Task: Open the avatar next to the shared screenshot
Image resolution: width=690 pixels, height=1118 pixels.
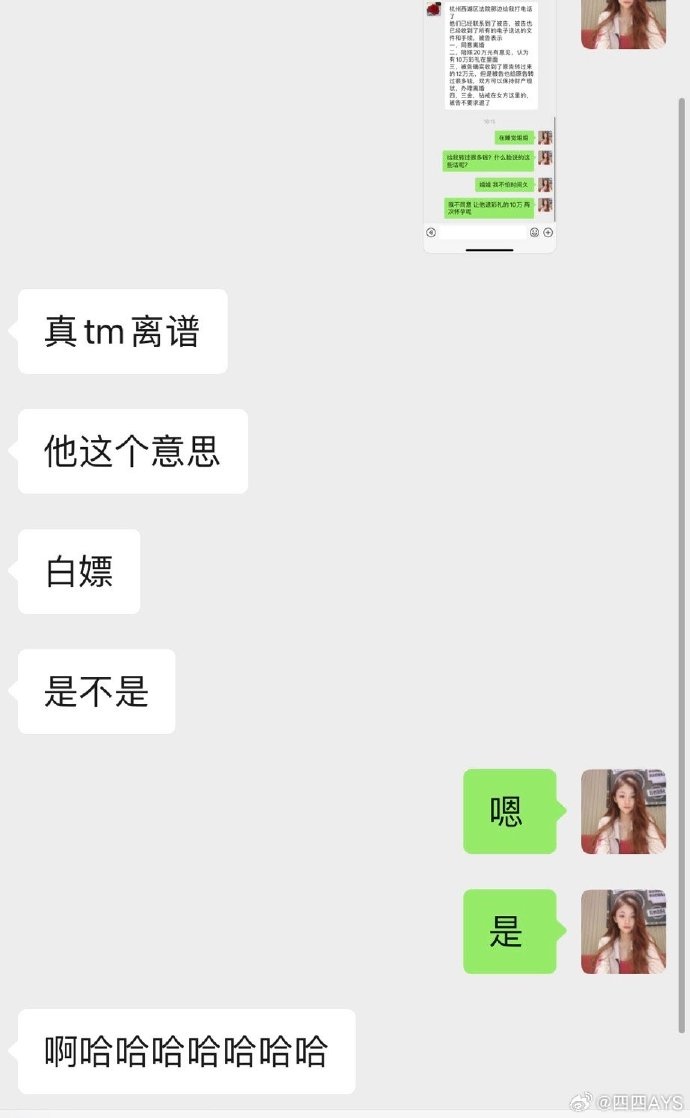Action: [623, 23]
